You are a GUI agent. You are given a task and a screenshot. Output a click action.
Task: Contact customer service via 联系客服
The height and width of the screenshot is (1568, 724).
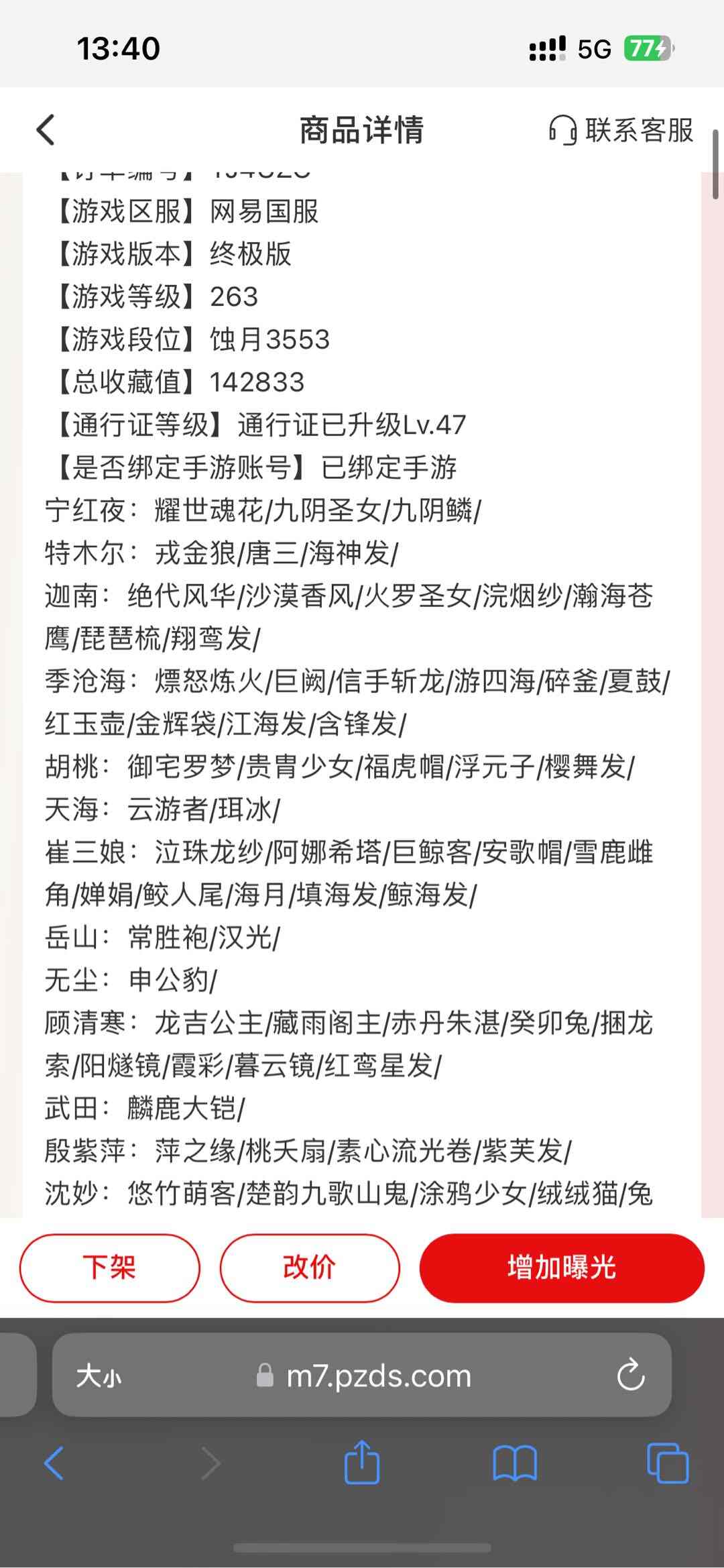(621, 130)
